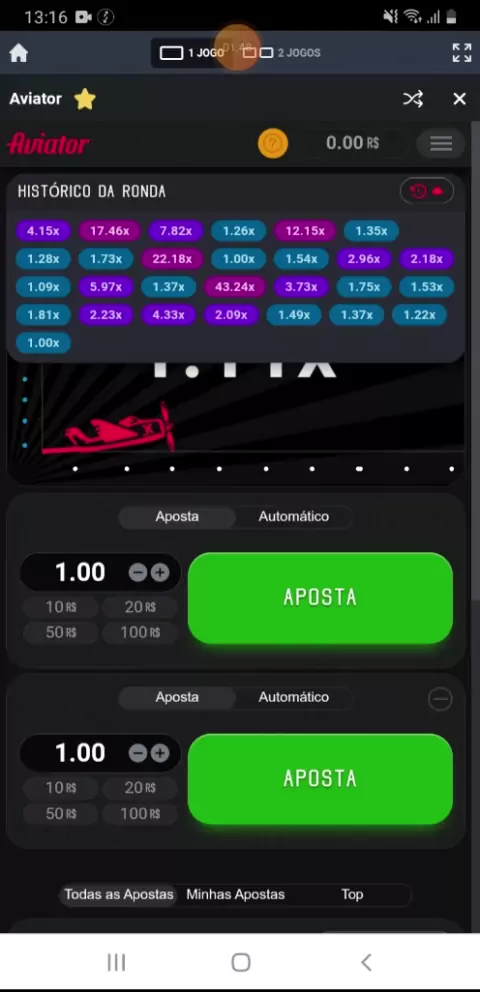The width and height of the screenshot is (480, 992).
Task: Decrease the first bet amount with minus
Action: tap(138, 573)
